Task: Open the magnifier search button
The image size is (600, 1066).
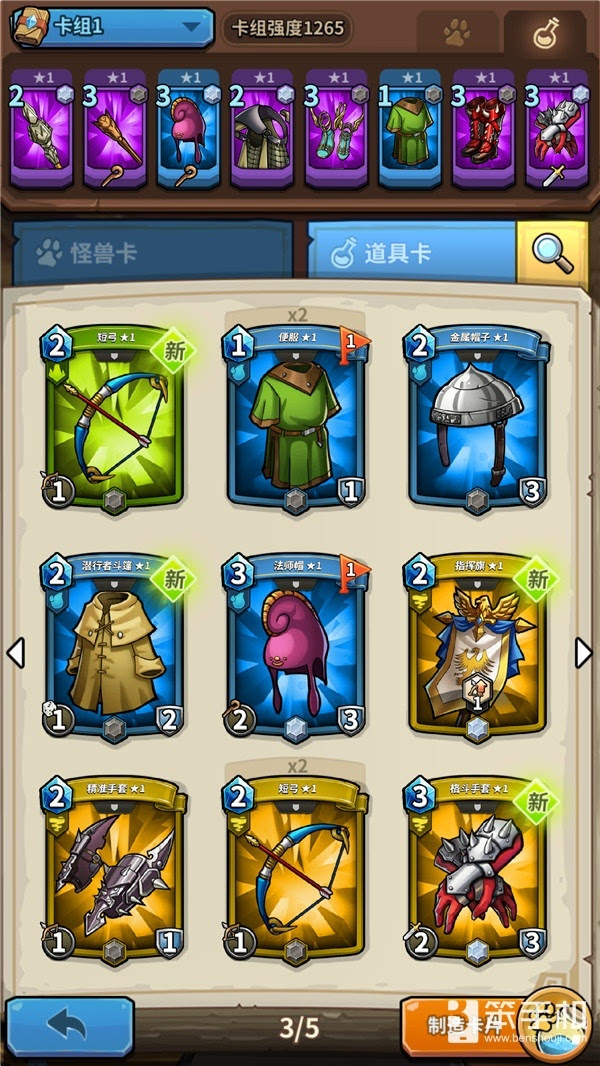Action: coord(551,252)
